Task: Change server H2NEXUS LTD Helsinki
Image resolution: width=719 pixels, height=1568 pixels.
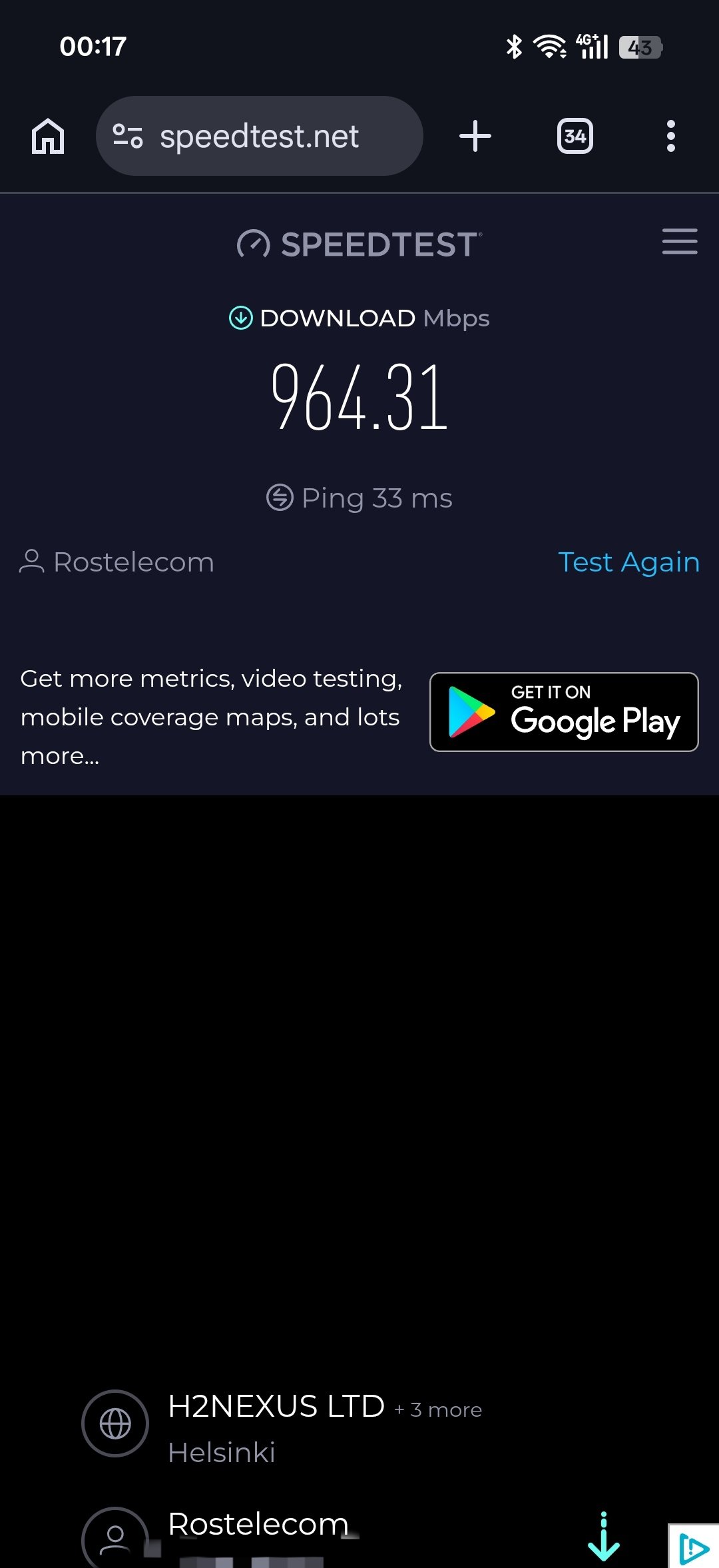Action: (276, 1424)
